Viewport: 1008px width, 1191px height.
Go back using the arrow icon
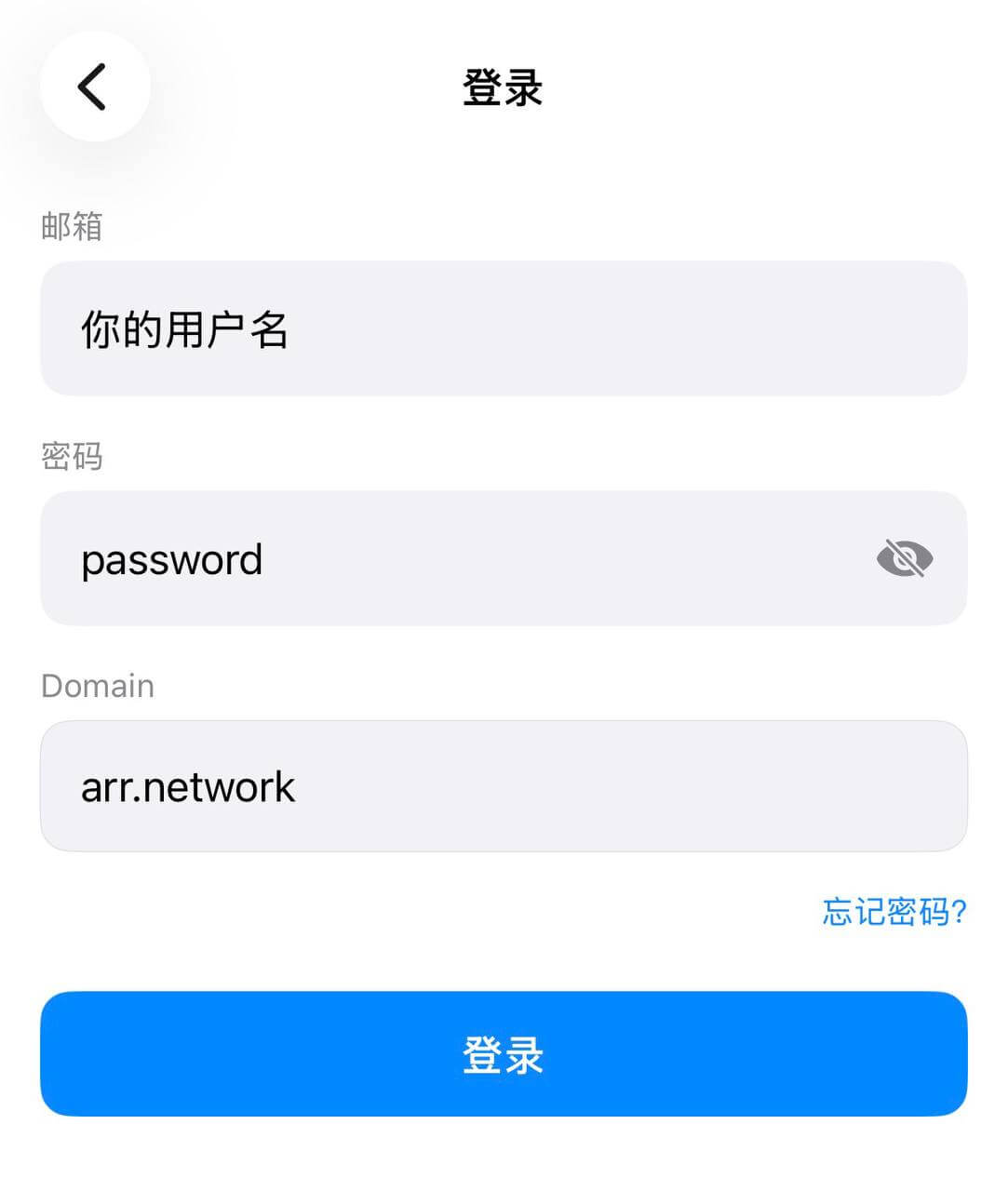(94, 87)
